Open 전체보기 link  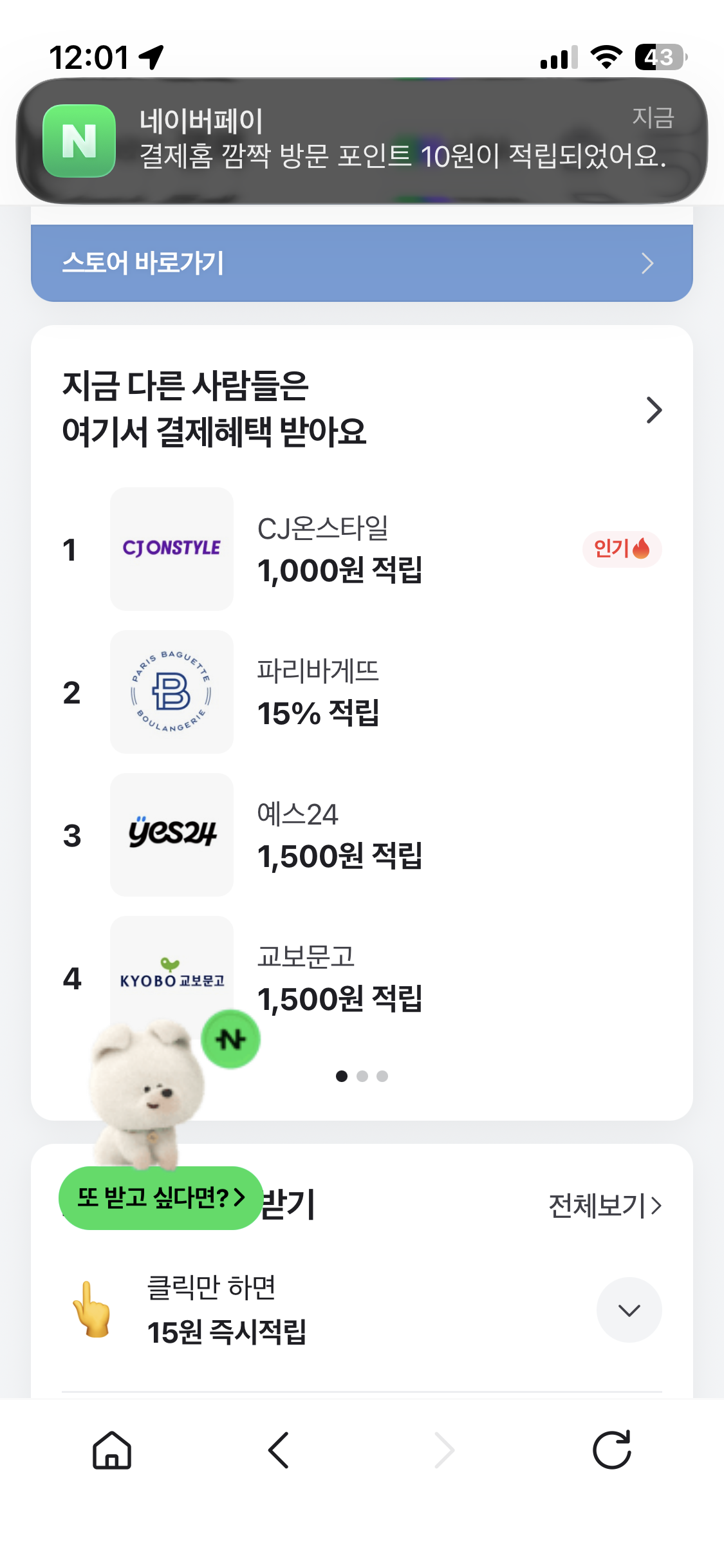604,1206
